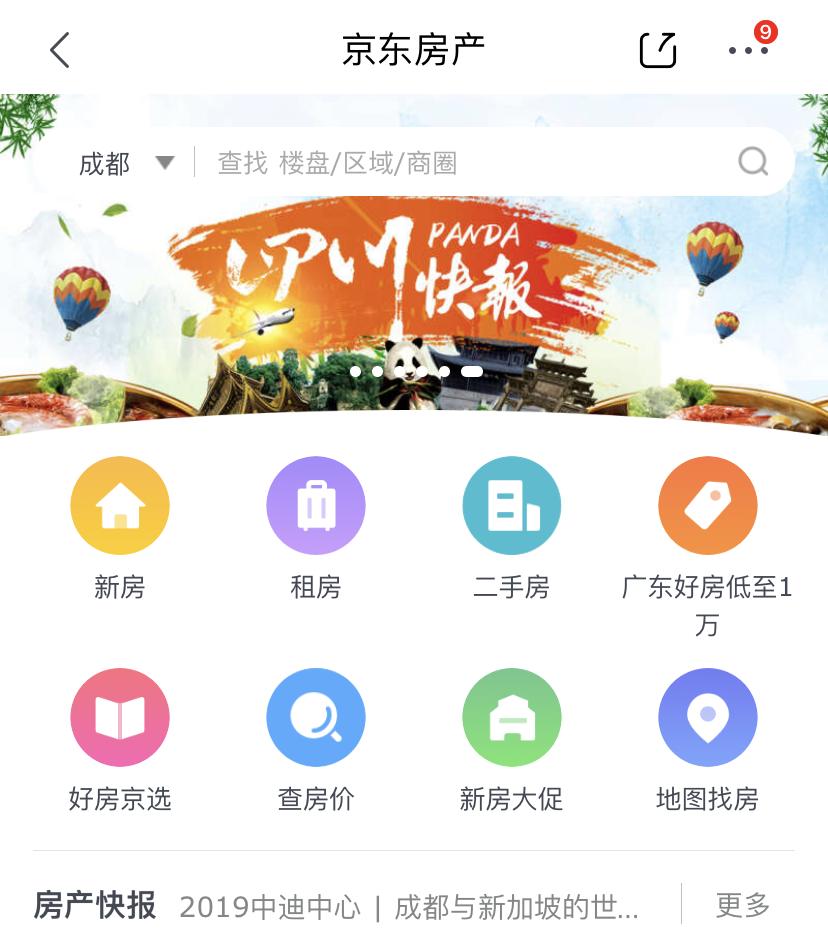The height and width of the screenshot is (945, 828).
Task: Focus the 查找 楼盘/区域/商圈 search field
Action: [x=460, y=163]
